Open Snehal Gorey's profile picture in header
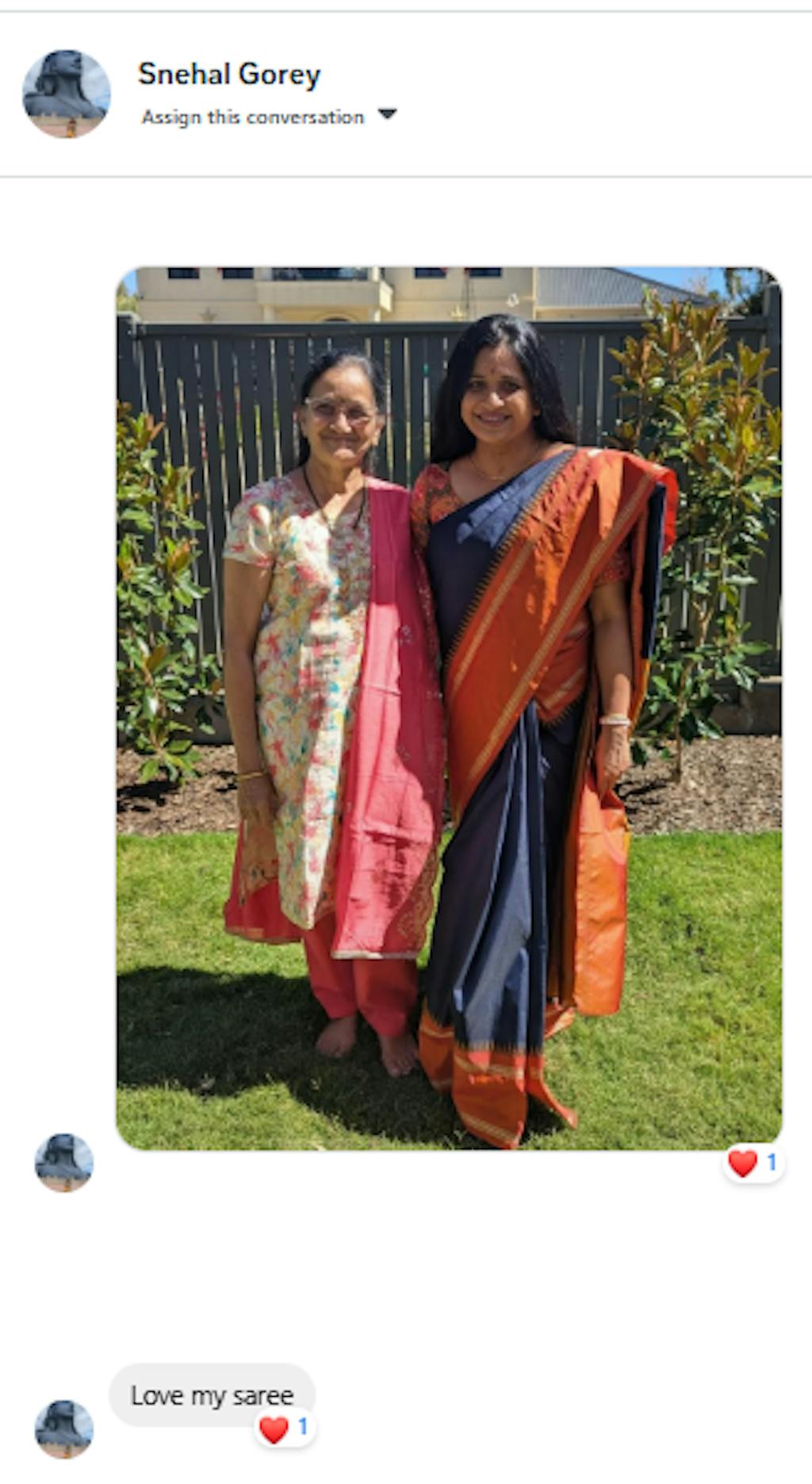The image size is (812, 1484). click(x=66, y=94)
